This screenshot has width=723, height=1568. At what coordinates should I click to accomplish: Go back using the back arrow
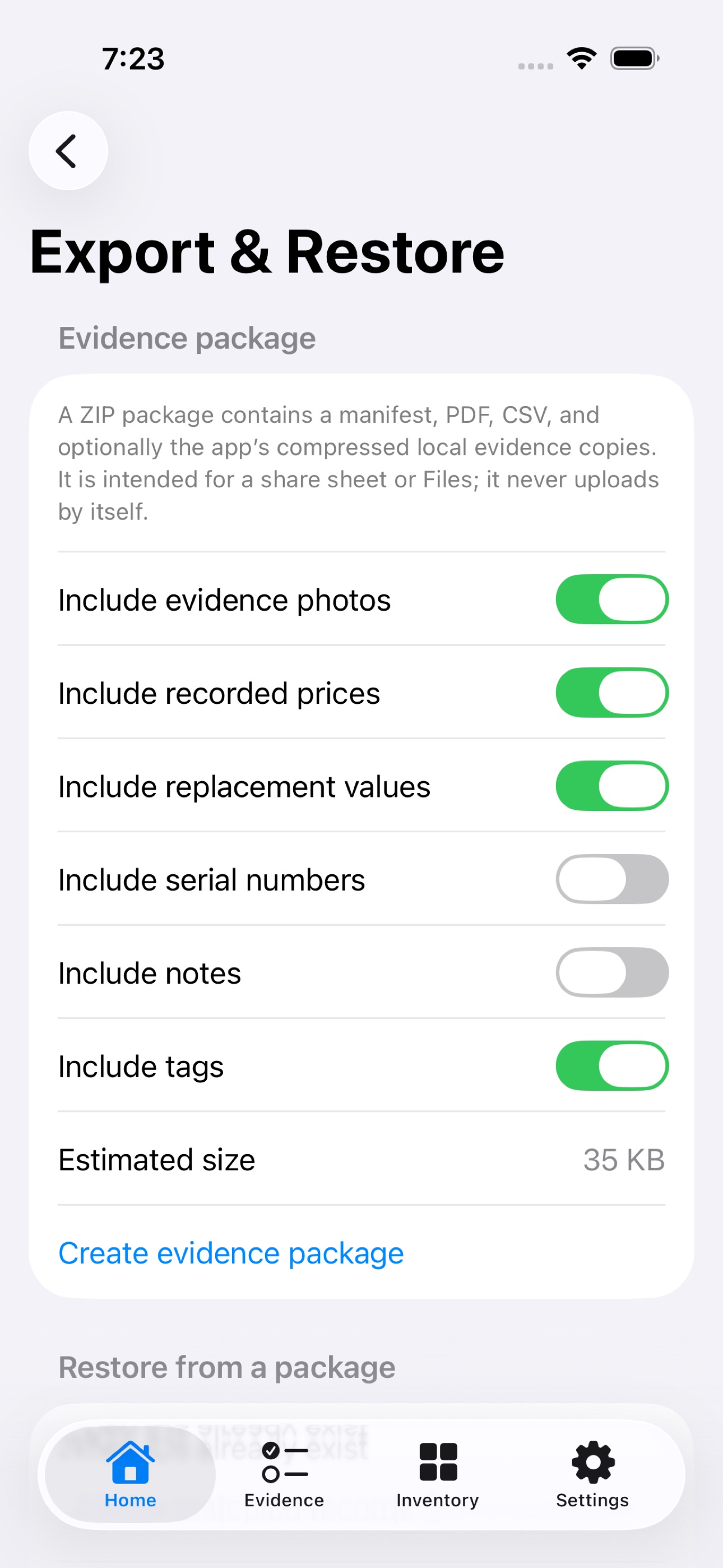click(x=68, y=150)
